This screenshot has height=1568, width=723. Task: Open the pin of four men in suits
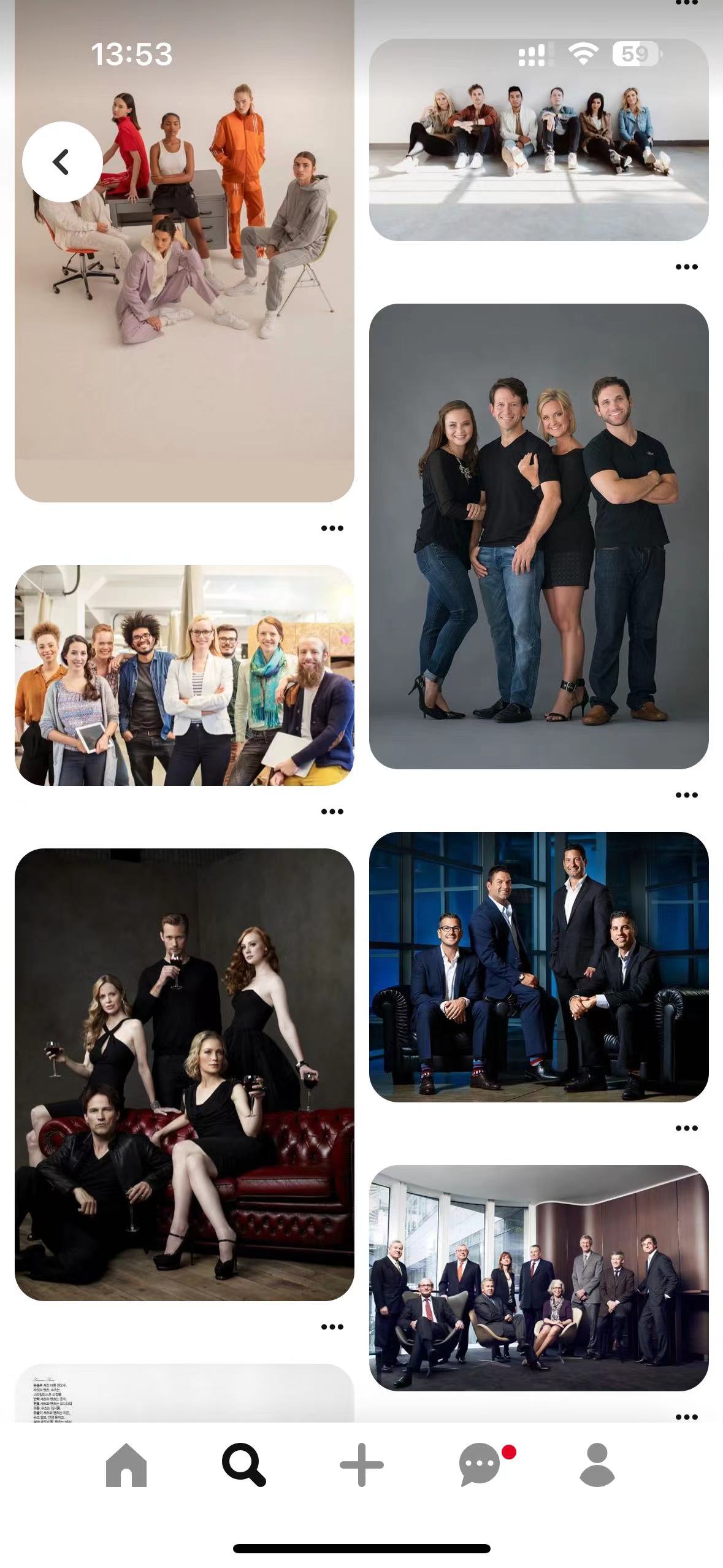pos(538,966)
